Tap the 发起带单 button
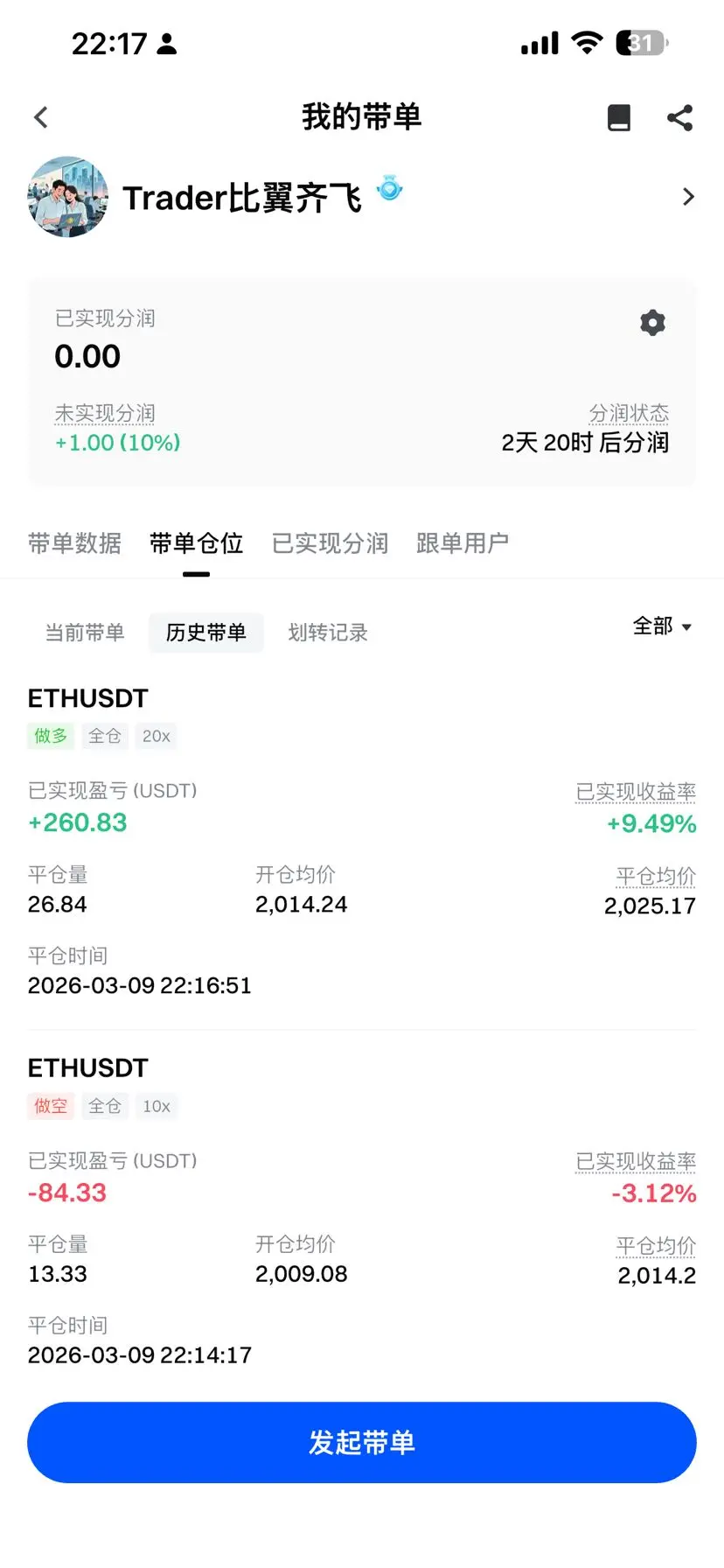Image resolution: width=724 pixels, height=1568 pixels. coord(362,1442)
